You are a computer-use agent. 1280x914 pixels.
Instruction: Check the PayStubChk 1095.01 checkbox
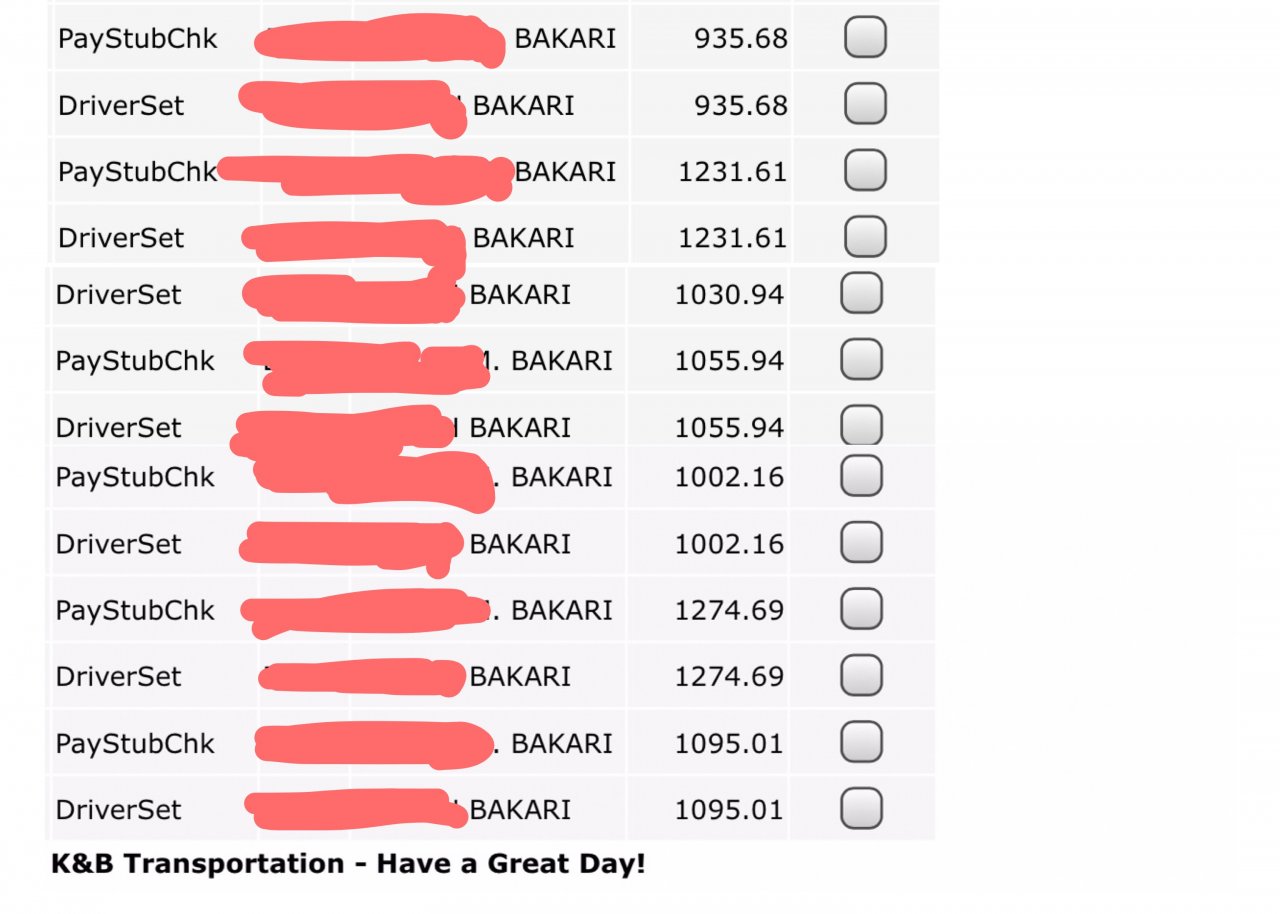[x=861, y=743]
